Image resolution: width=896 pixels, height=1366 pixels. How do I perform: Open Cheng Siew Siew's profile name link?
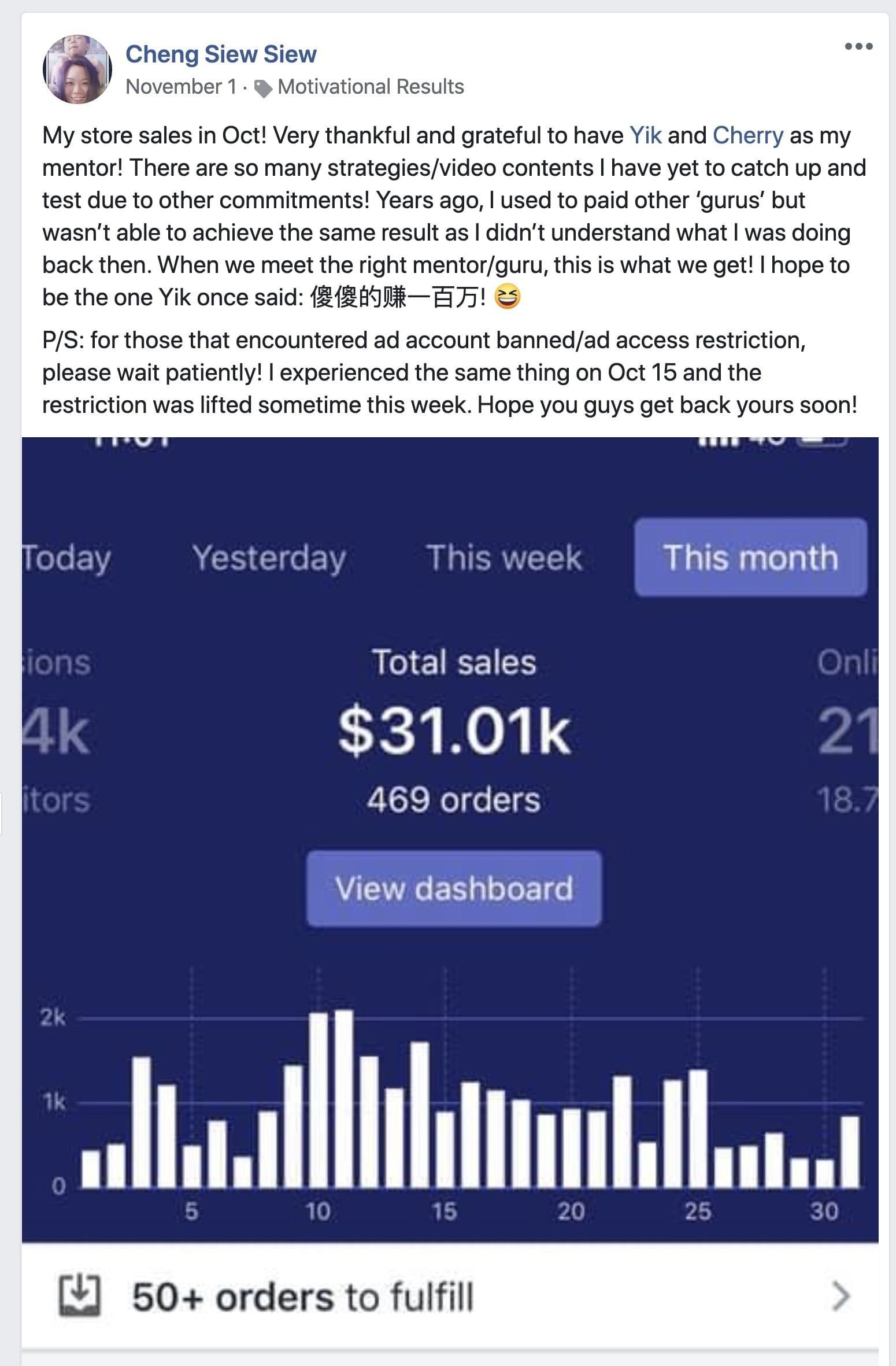(x=221, y=54)
